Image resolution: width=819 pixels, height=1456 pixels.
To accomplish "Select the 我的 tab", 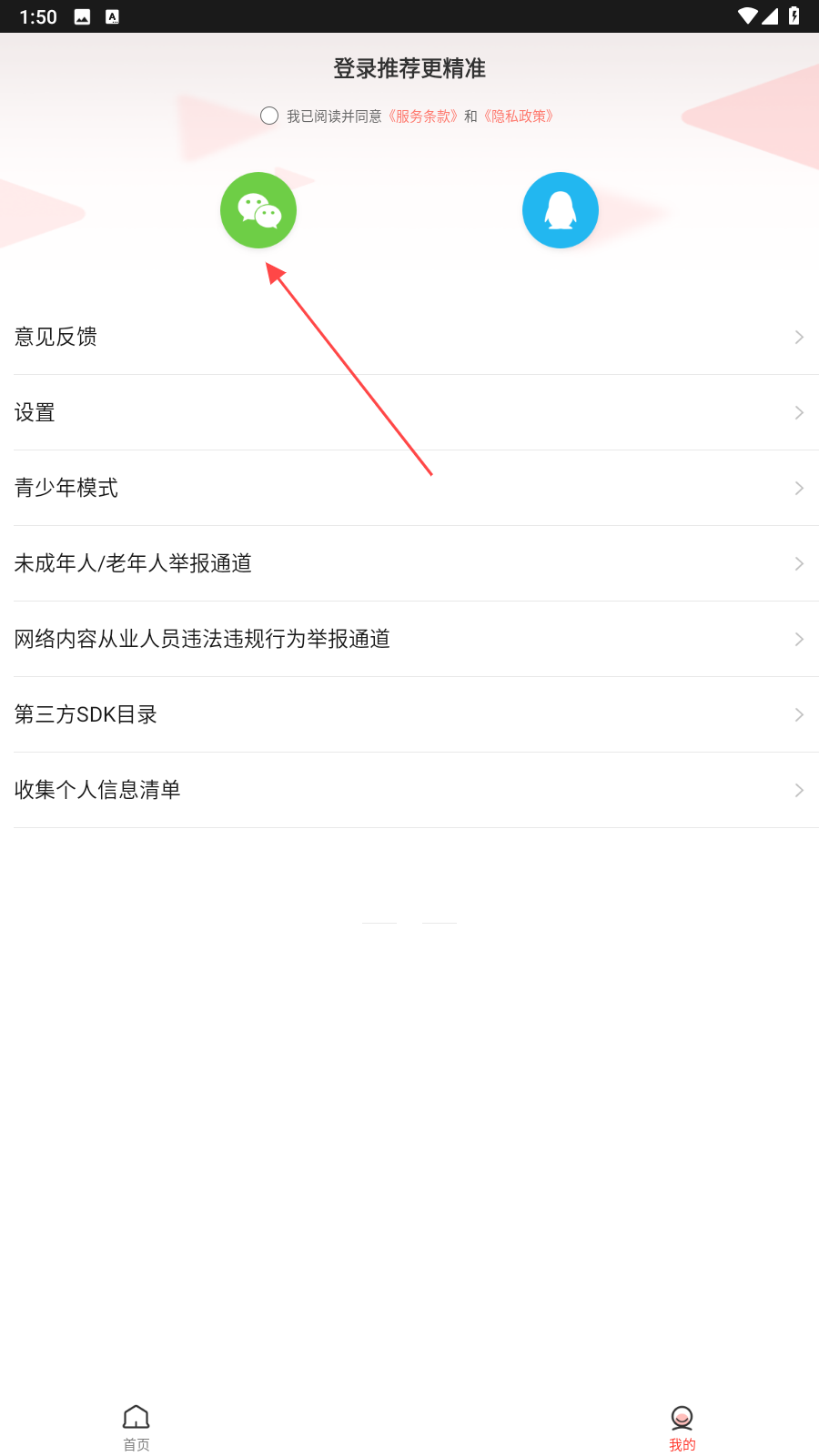I will point(682,1428).
